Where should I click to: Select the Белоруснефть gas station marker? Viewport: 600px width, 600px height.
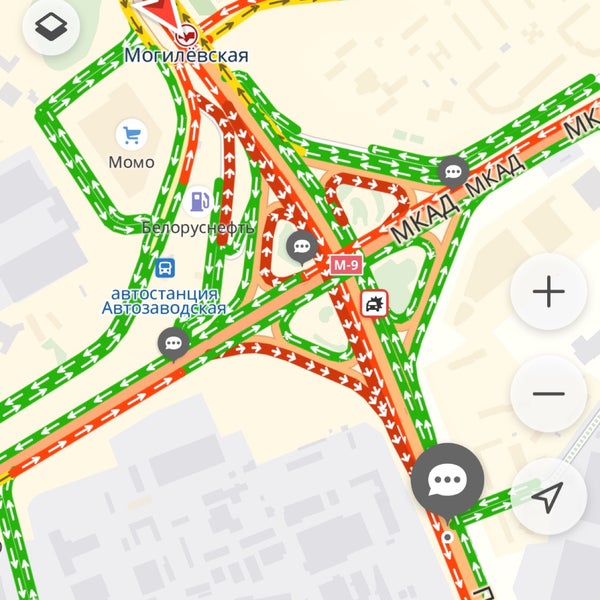200,200
